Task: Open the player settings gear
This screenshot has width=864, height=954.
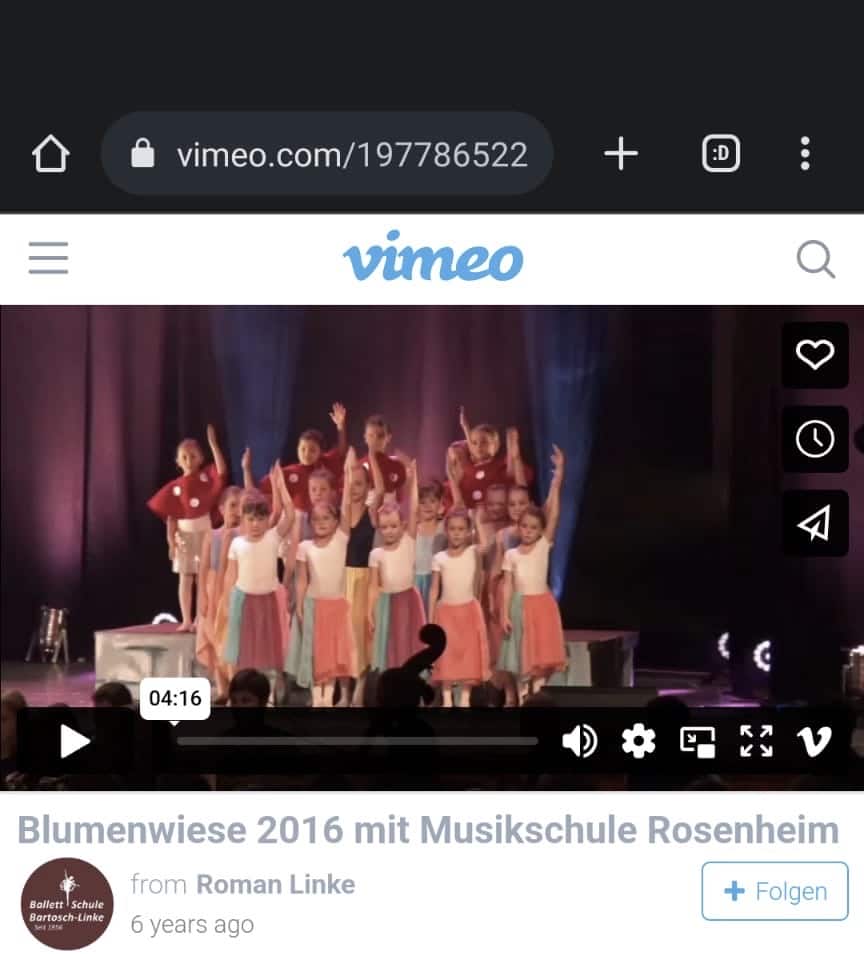Action: pos(638,741)
